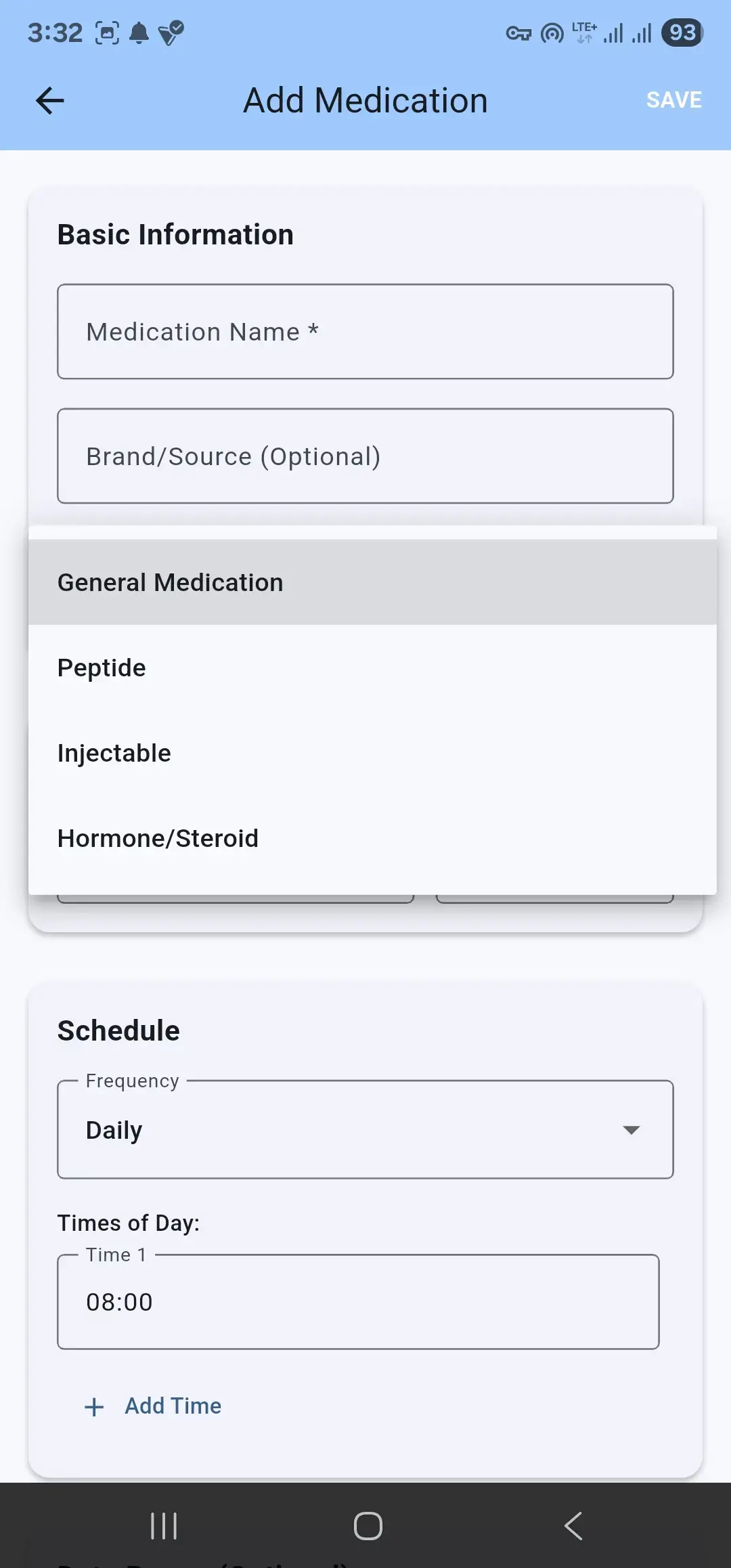Image resolution: width=731 pixels, height=1568 pixels.
Task: Choose Peptide from the dropdown list
Action: (x=372, y=668)
